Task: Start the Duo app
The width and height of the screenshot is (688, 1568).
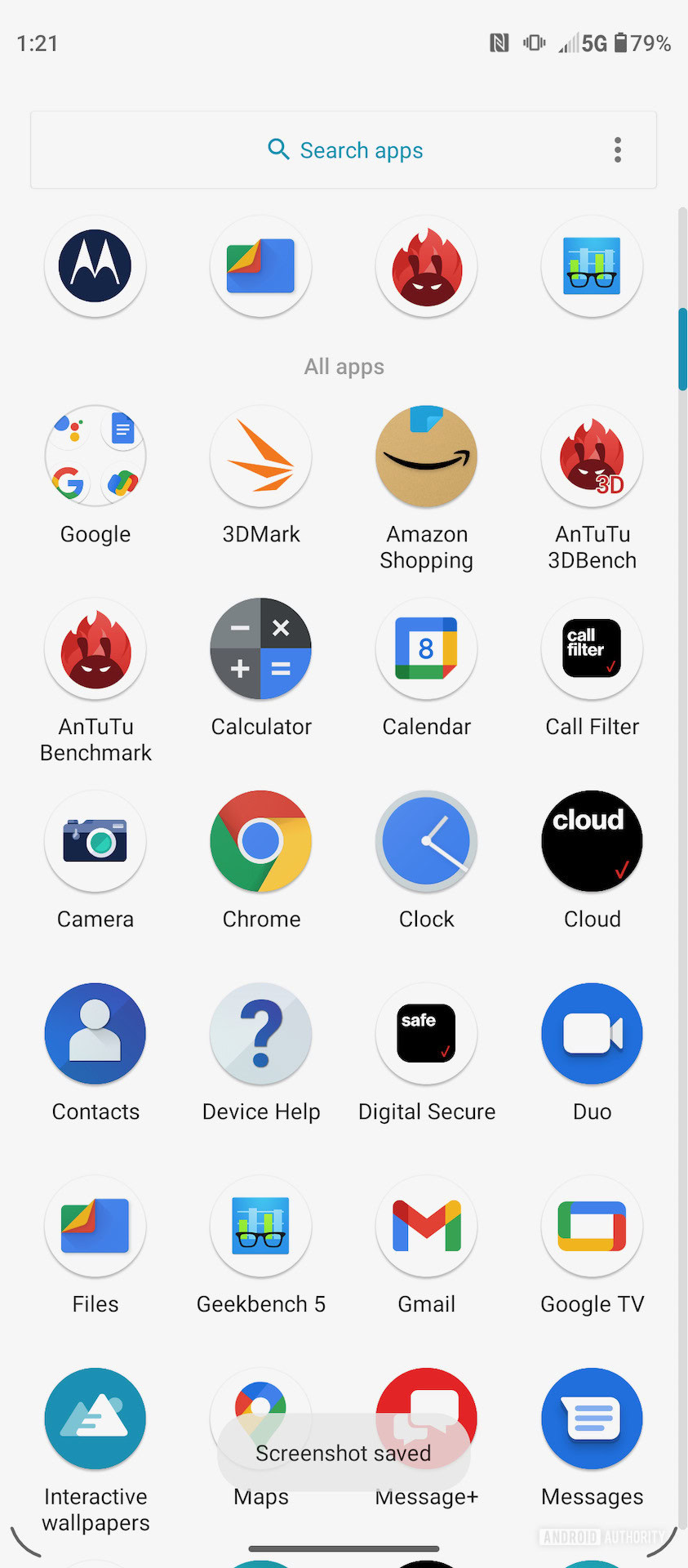Action: point(593,1034)
